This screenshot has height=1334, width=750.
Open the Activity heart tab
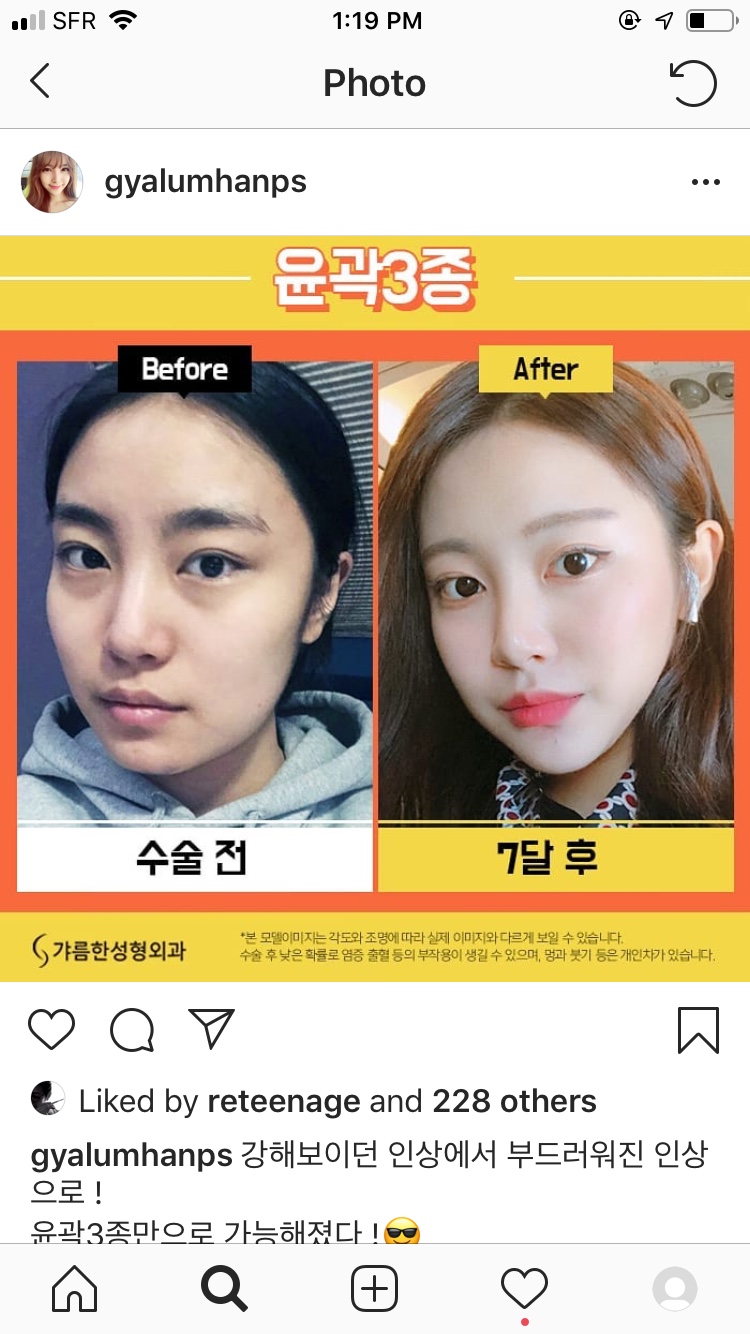point(525,1288)
